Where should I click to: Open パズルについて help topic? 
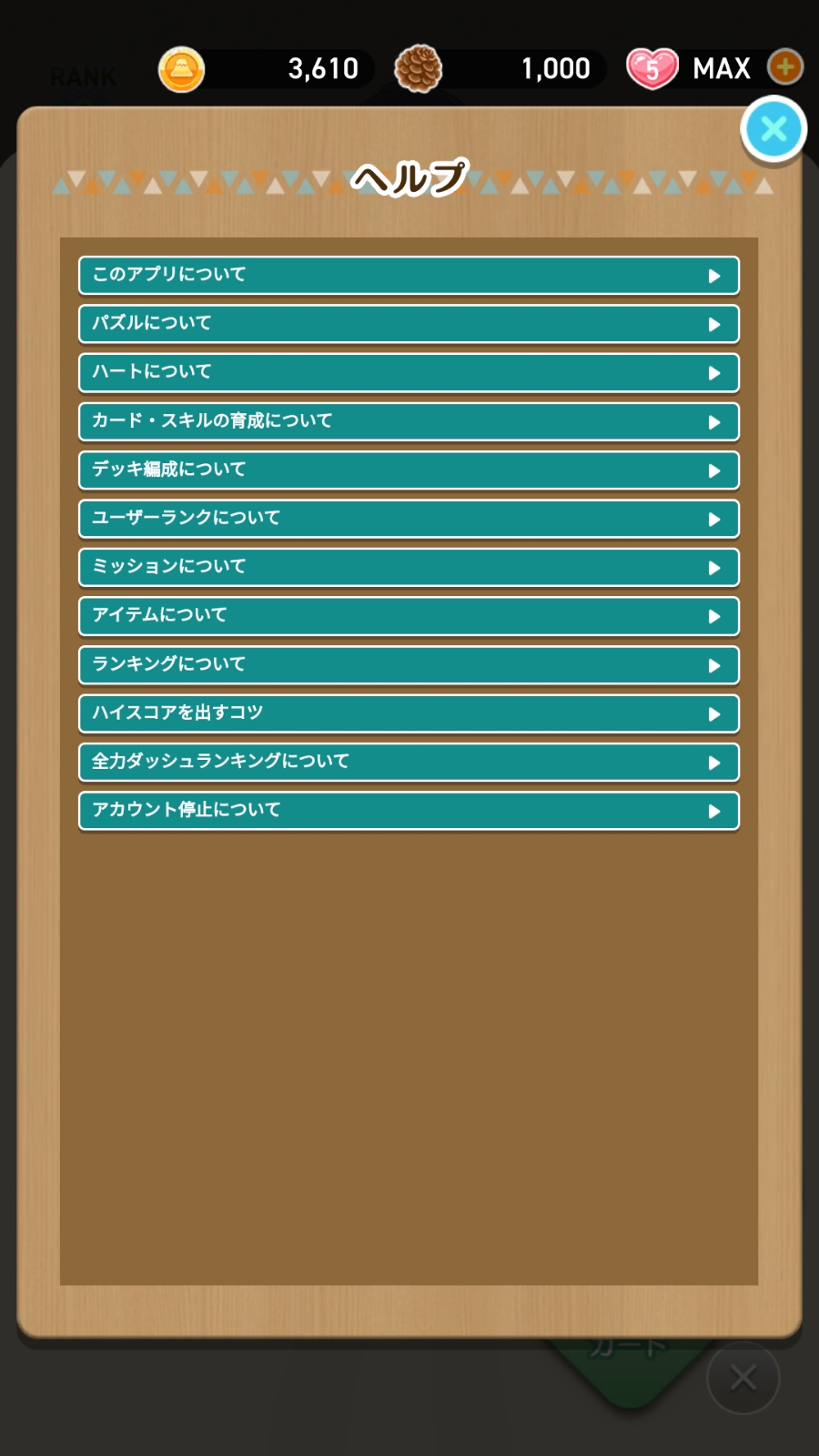click(409, 324)
